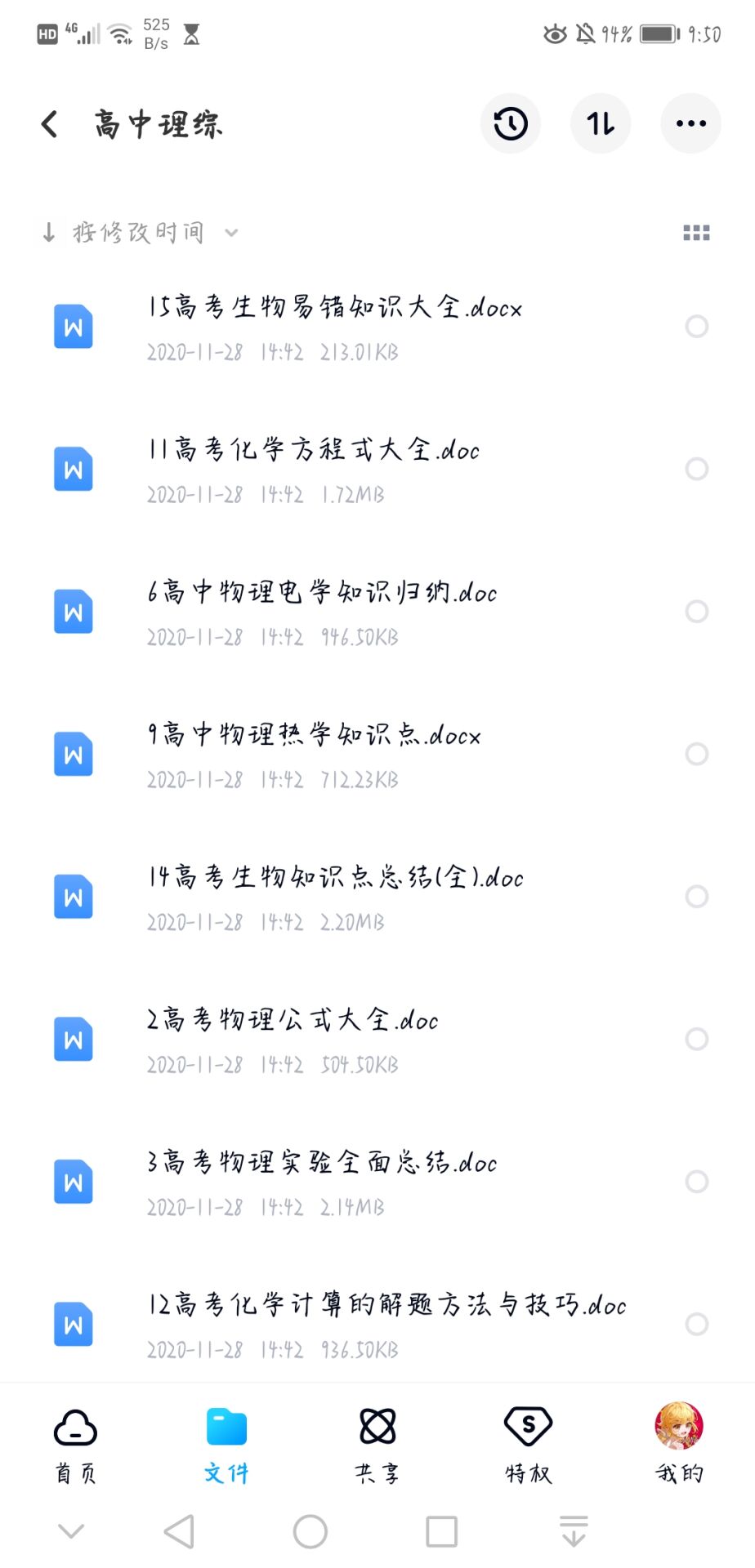Viewport: 755px width, 1568px height.
Task: Switch to the 共享 tab
Action: coord(377,1444)
